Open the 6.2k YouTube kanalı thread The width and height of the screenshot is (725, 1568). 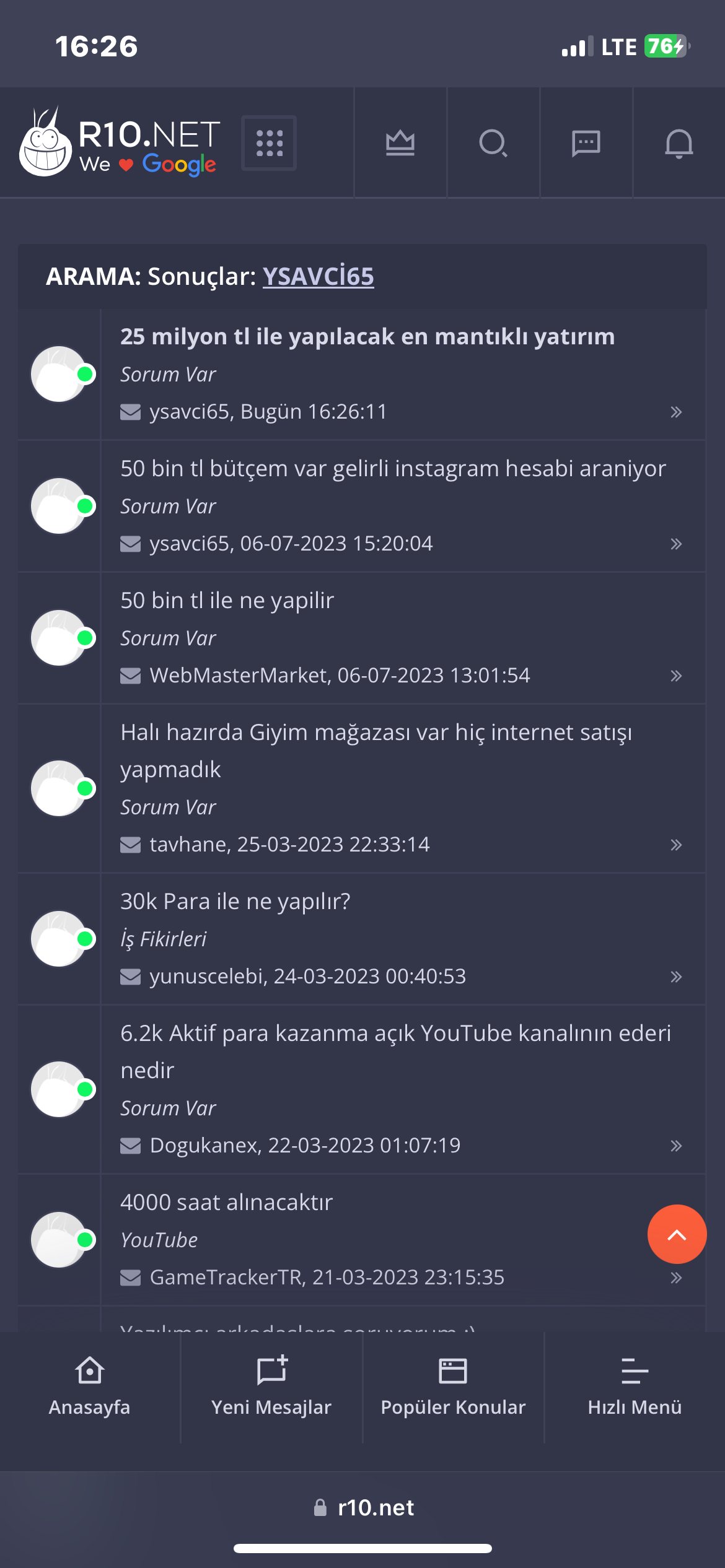click(x=395, y=1052)
